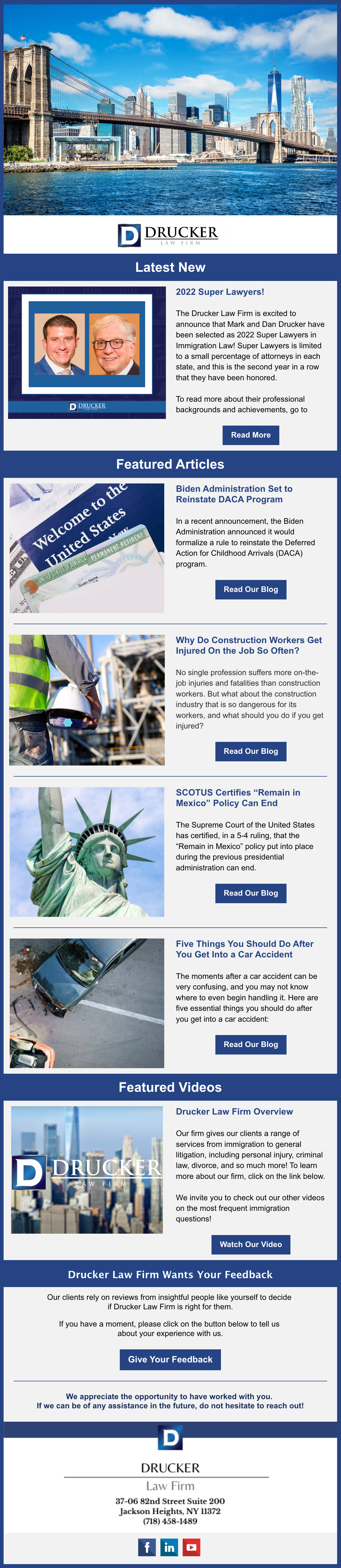Tap Read More under 2022 Super Lawyers
This screenshot has height=1568, width=341.
click(250, 435)
